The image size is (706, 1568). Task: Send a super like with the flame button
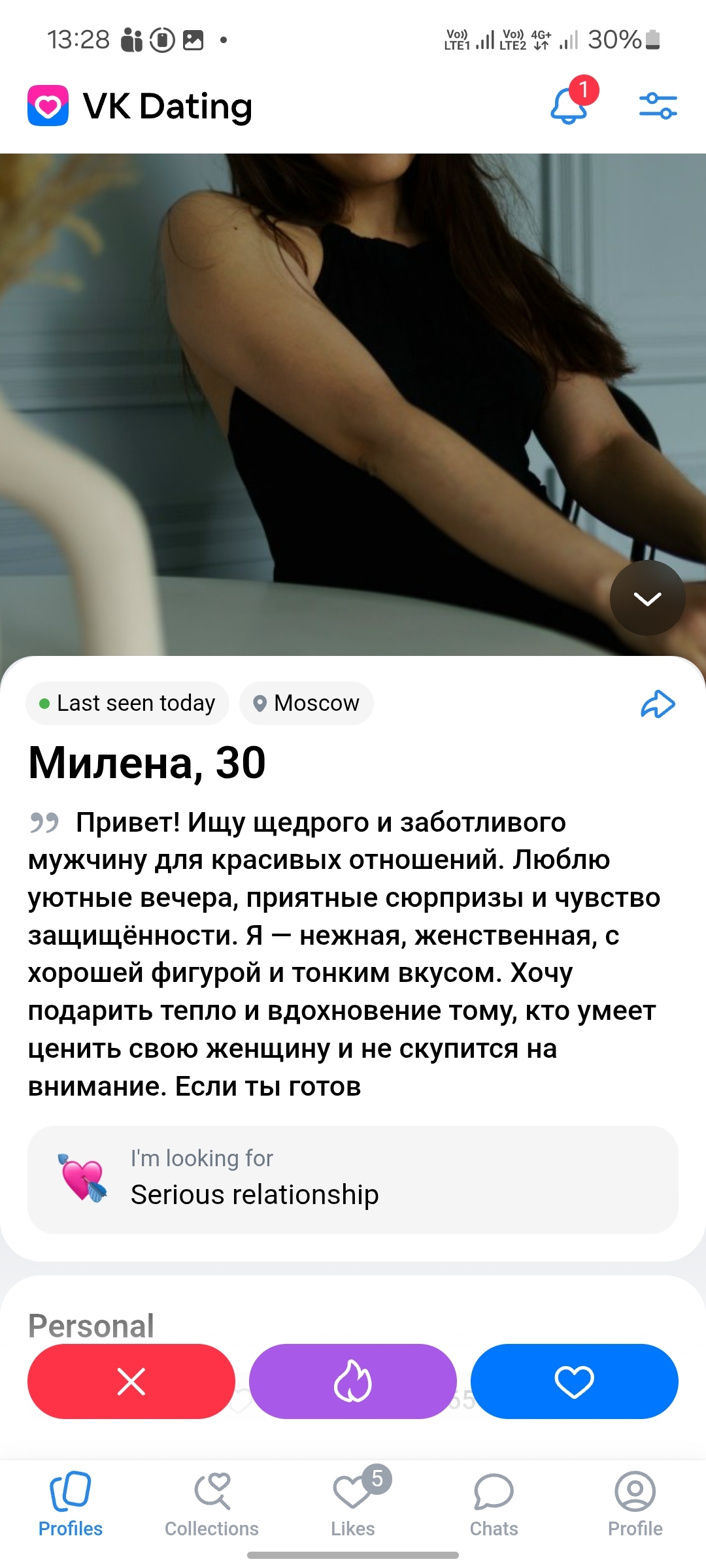coord(352,1381)
